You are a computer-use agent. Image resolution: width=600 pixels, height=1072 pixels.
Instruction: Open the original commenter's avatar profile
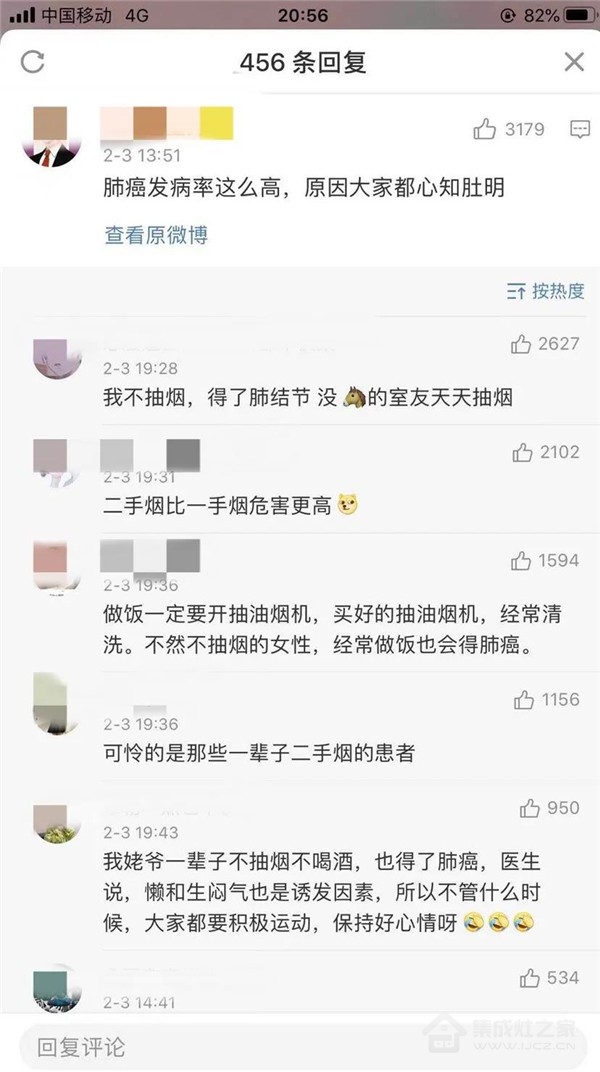(x=50, y=137)
